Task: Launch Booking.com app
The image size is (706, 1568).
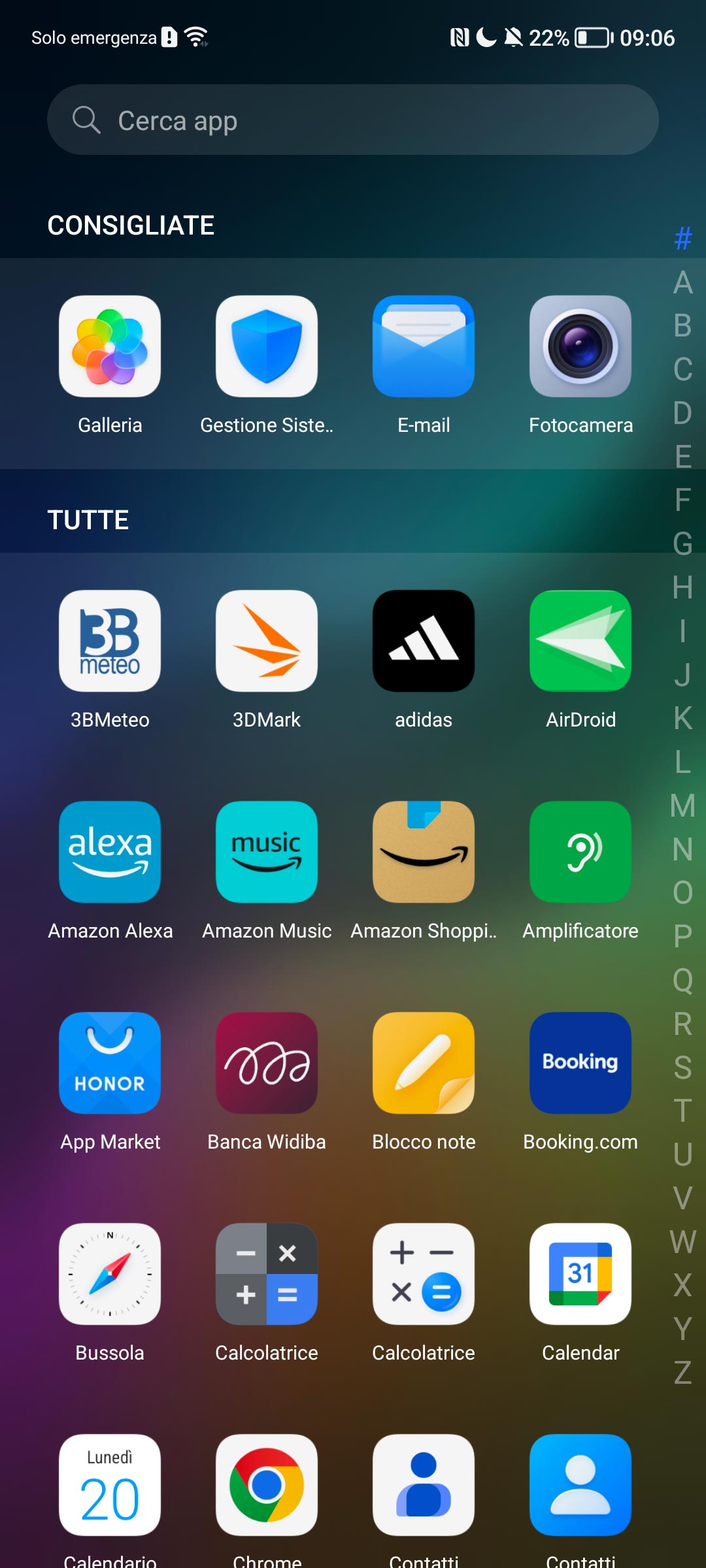Action: coord(580,1064)
